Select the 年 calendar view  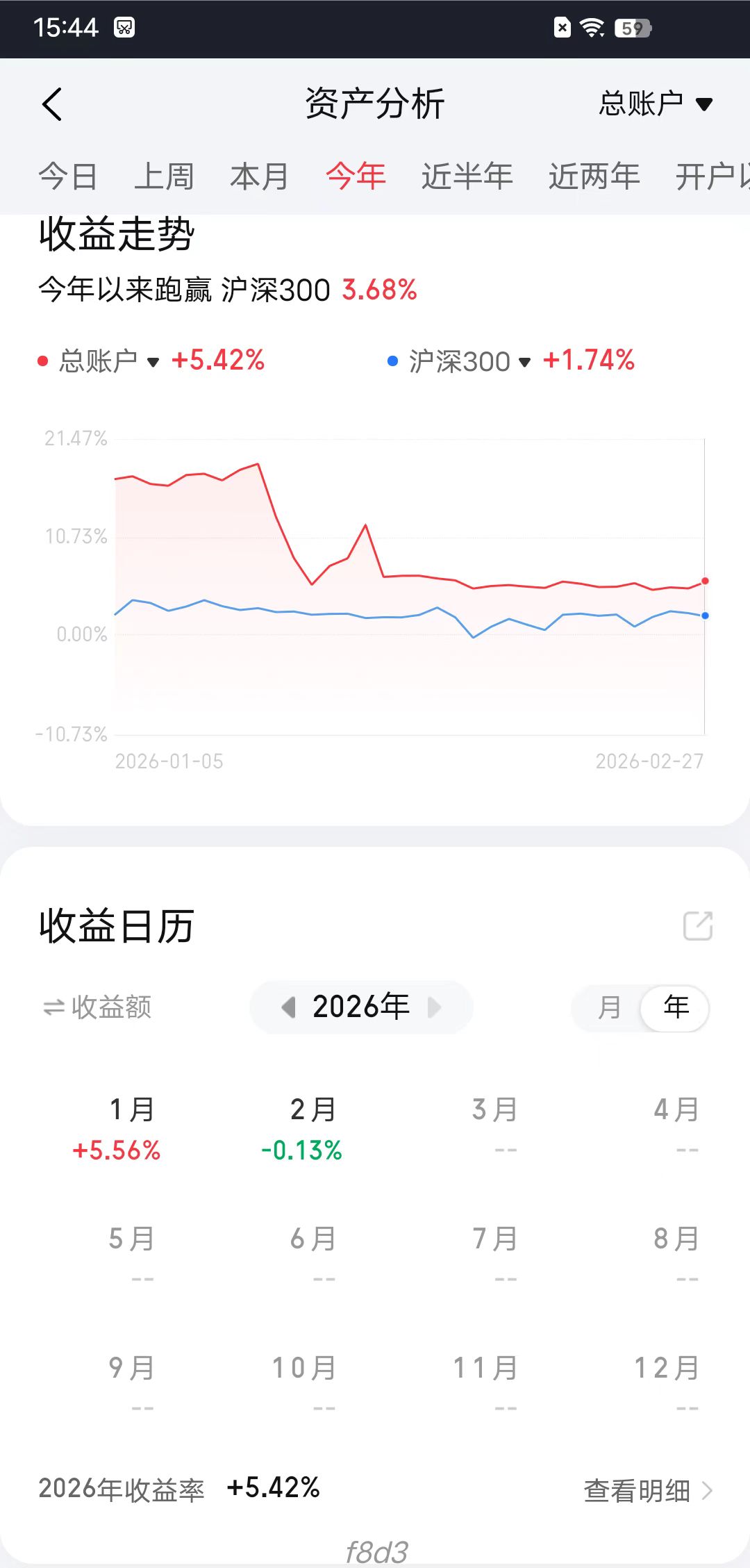point(675,1007)
